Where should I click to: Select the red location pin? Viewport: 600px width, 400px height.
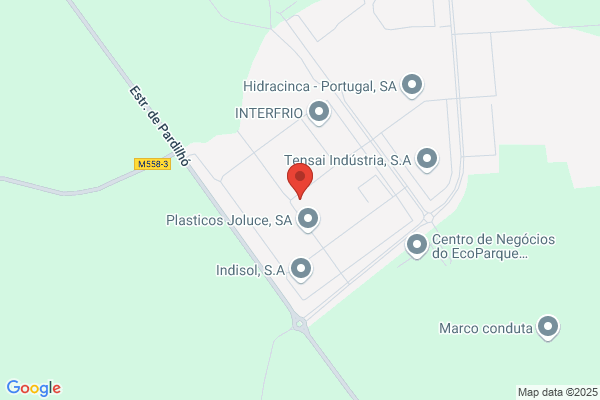coord(300,181)
